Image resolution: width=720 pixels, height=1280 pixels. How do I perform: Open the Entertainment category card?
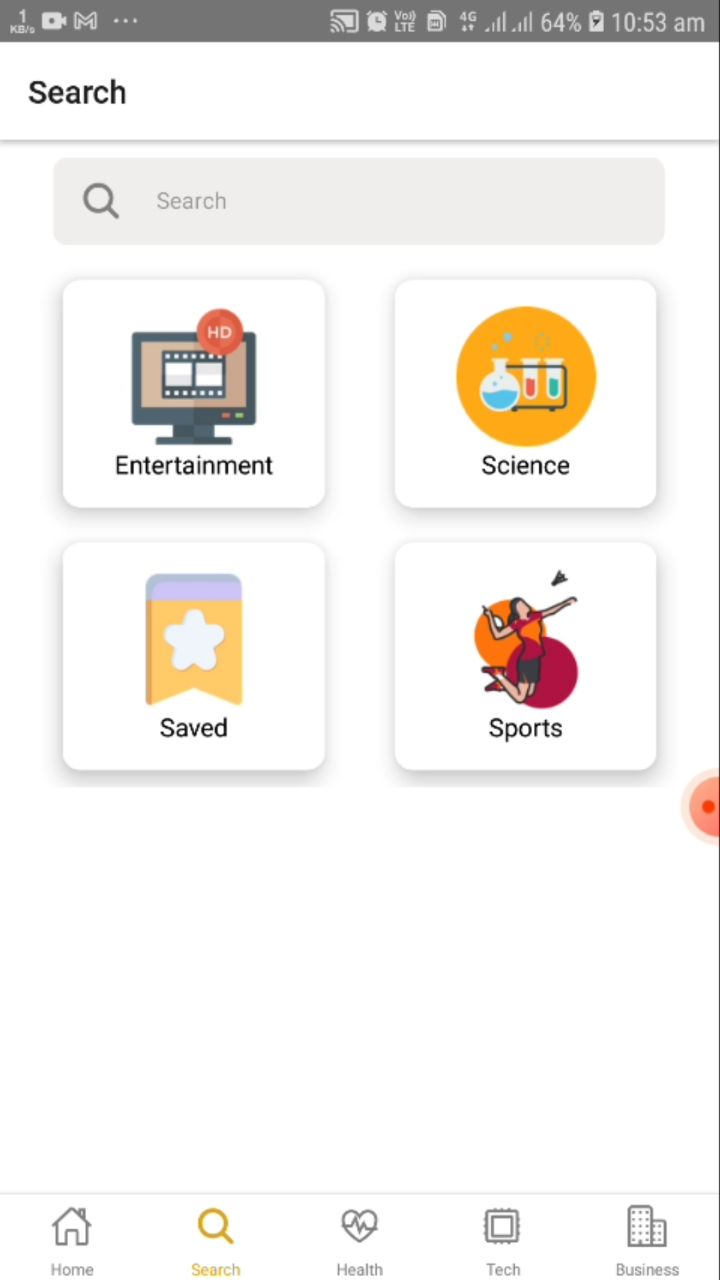point(194,394)
